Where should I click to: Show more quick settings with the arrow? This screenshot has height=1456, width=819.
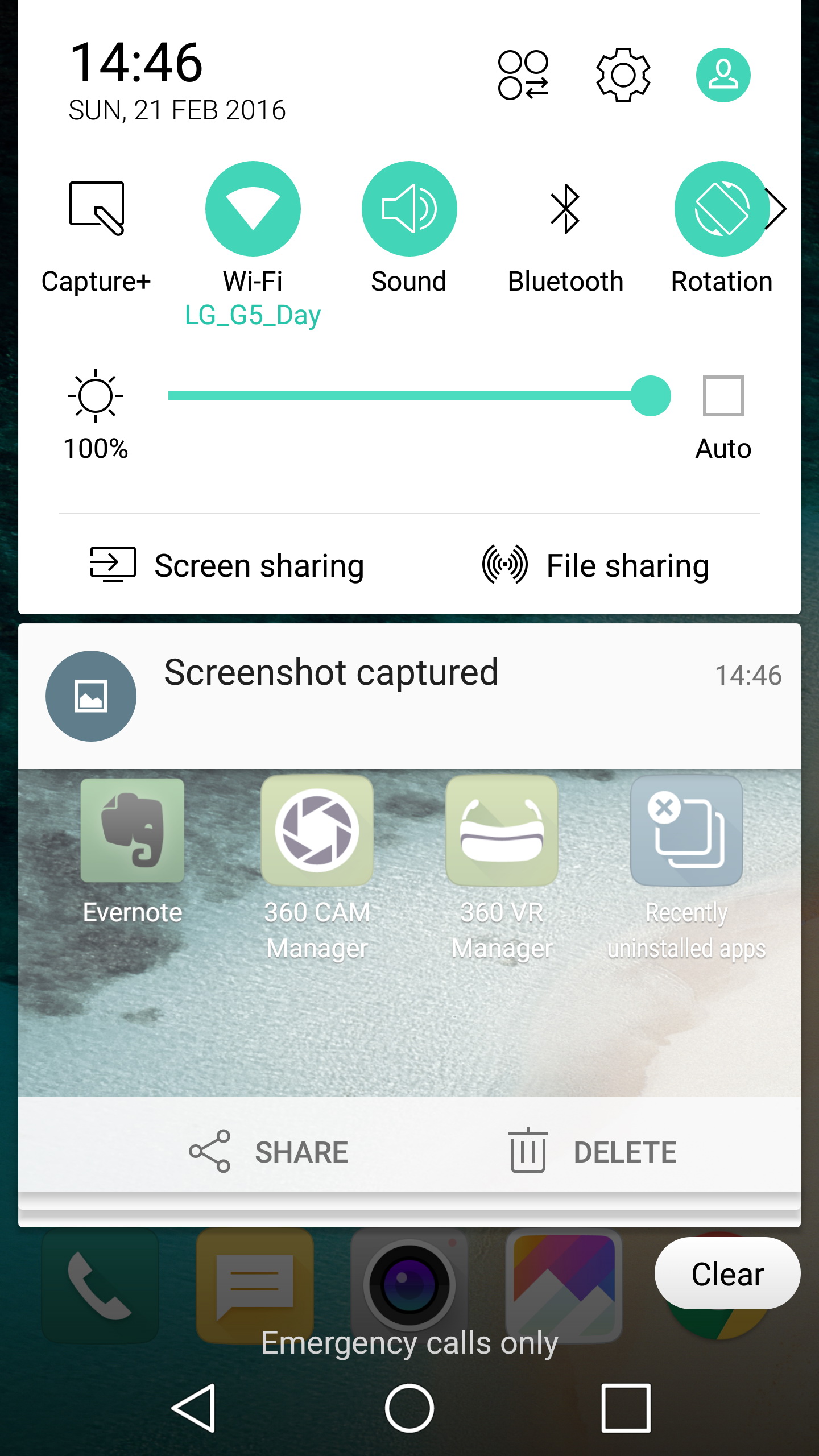point(778,209)
